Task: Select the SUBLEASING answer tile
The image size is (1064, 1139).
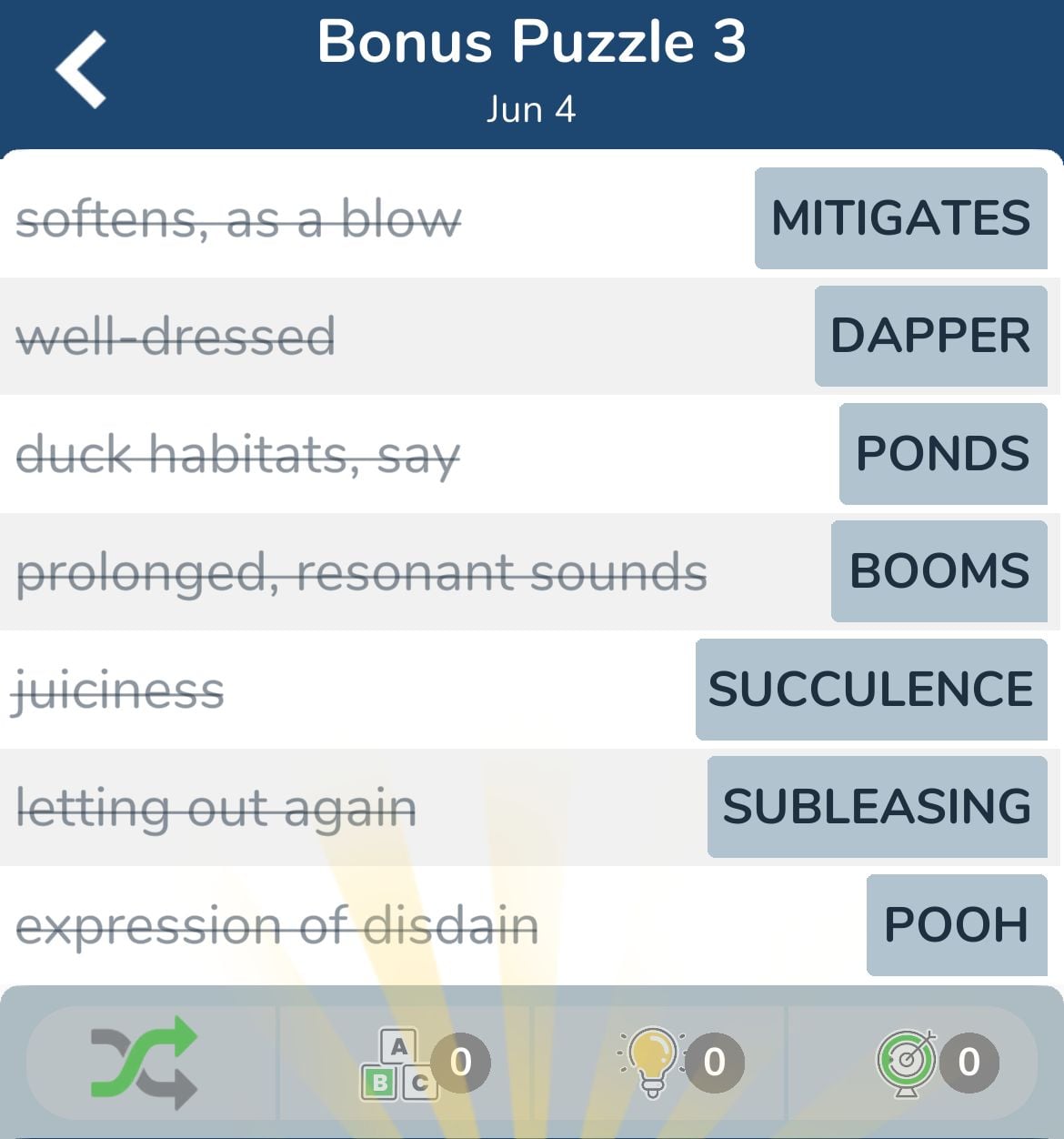Action: [877, 807]
